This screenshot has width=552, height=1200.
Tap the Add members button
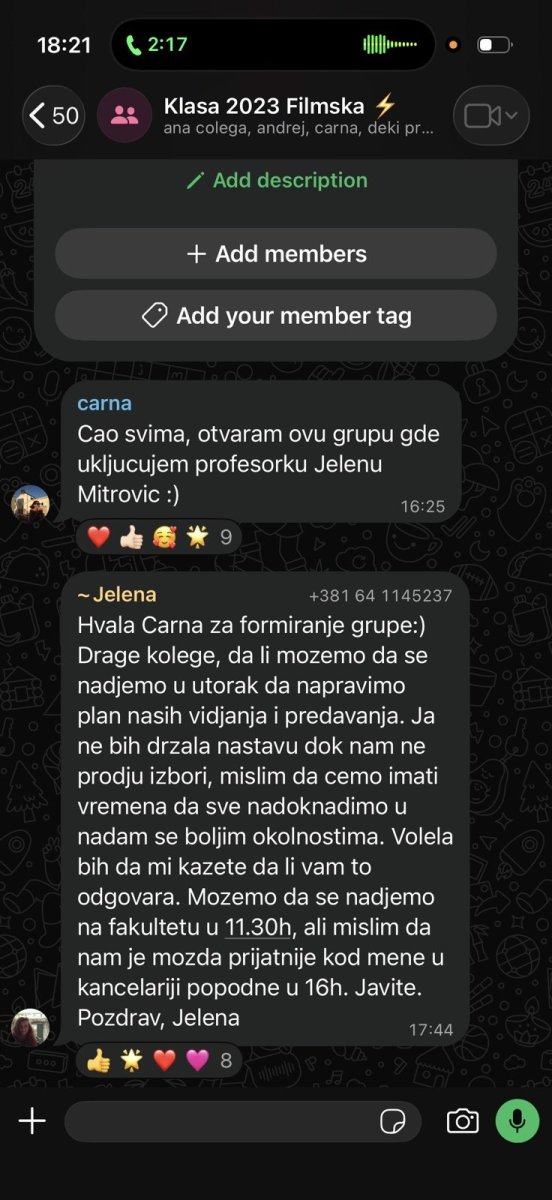[x=276, y=254]
